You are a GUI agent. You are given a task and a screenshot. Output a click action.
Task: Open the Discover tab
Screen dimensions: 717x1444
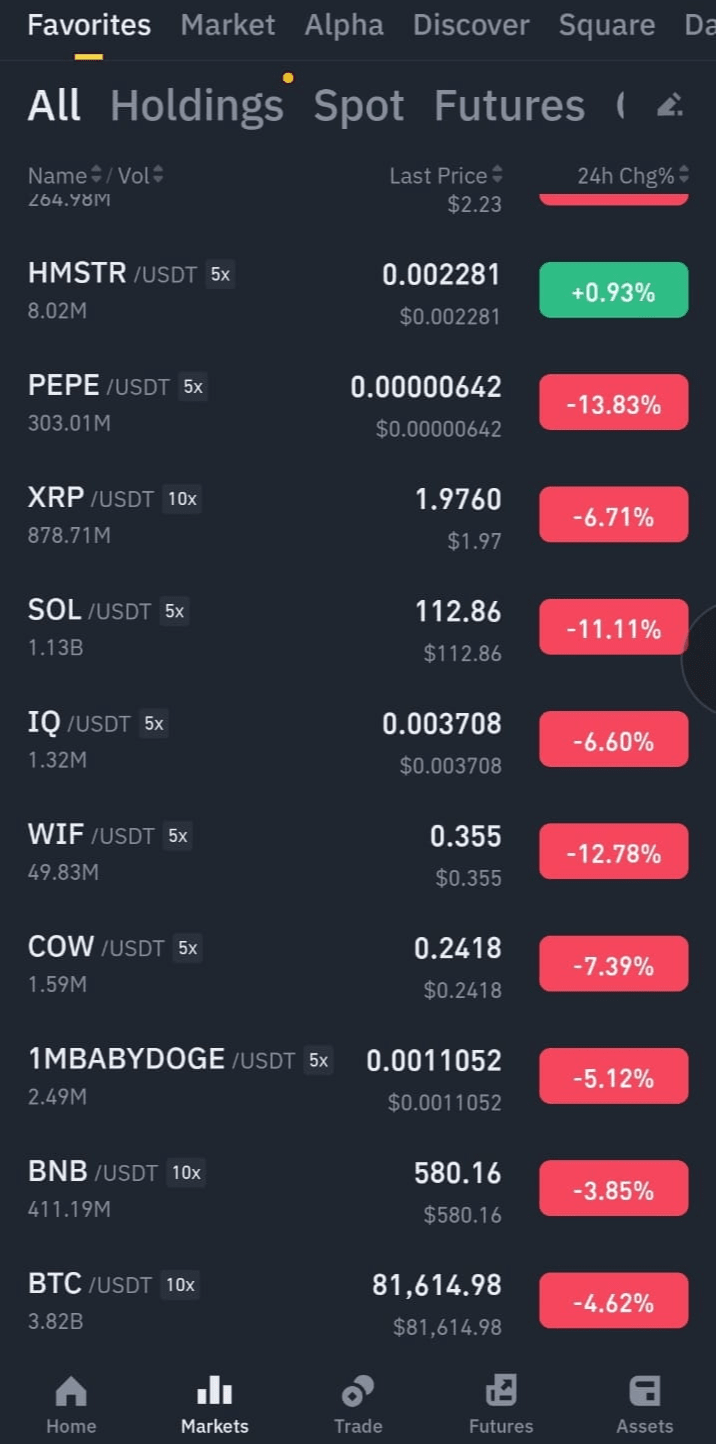[471, 25]
